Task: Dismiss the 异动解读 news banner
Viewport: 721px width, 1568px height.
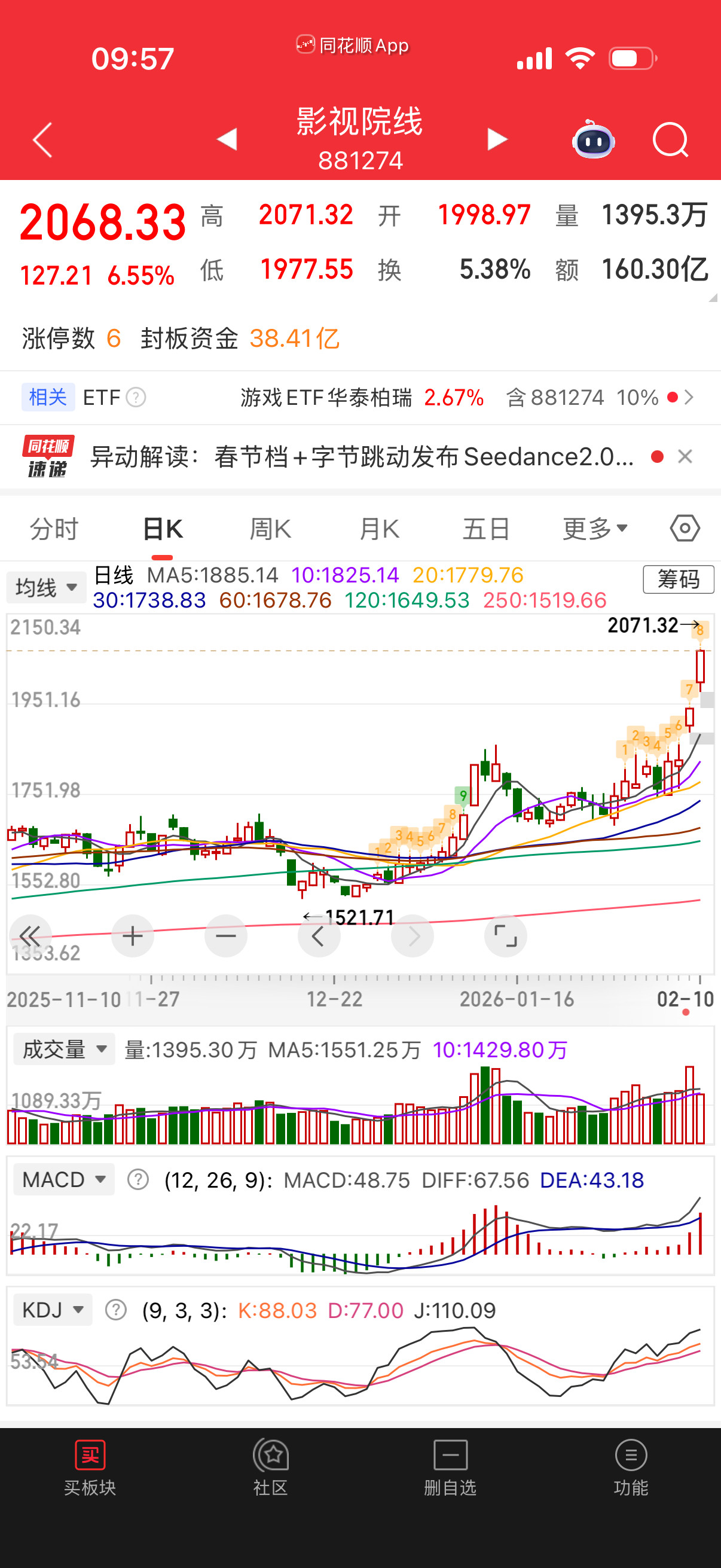Action: [685, 456]
